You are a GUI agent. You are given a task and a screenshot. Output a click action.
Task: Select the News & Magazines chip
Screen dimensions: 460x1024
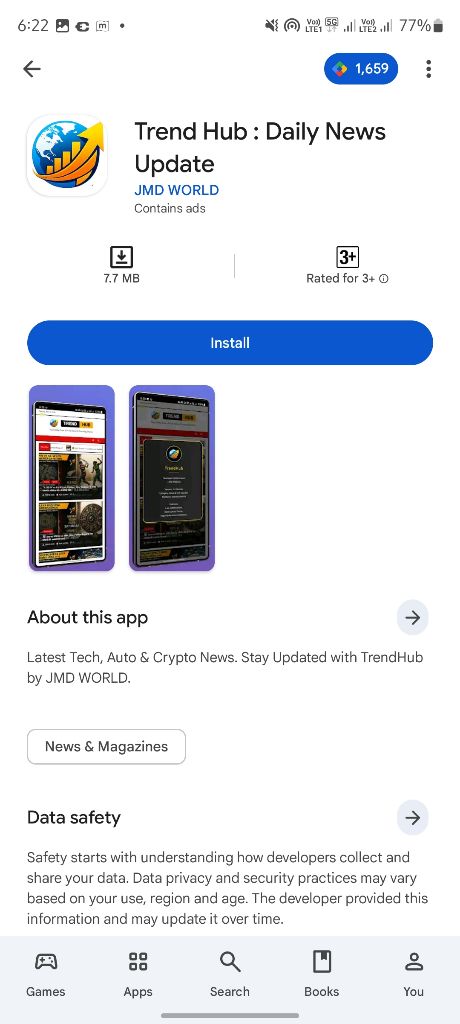coord(107,746)
